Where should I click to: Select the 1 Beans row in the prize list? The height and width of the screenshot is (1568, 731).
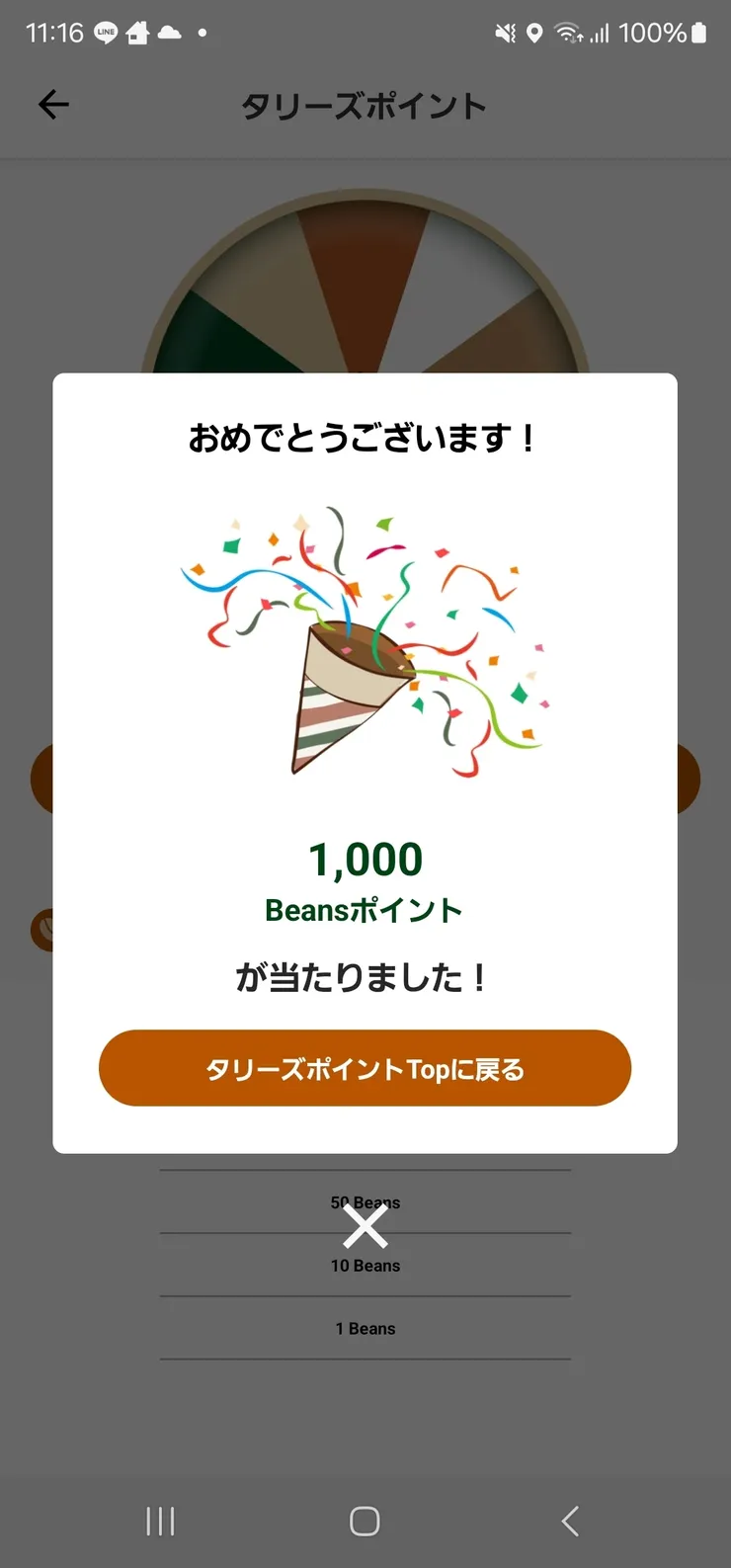[x=365, y=1328]
